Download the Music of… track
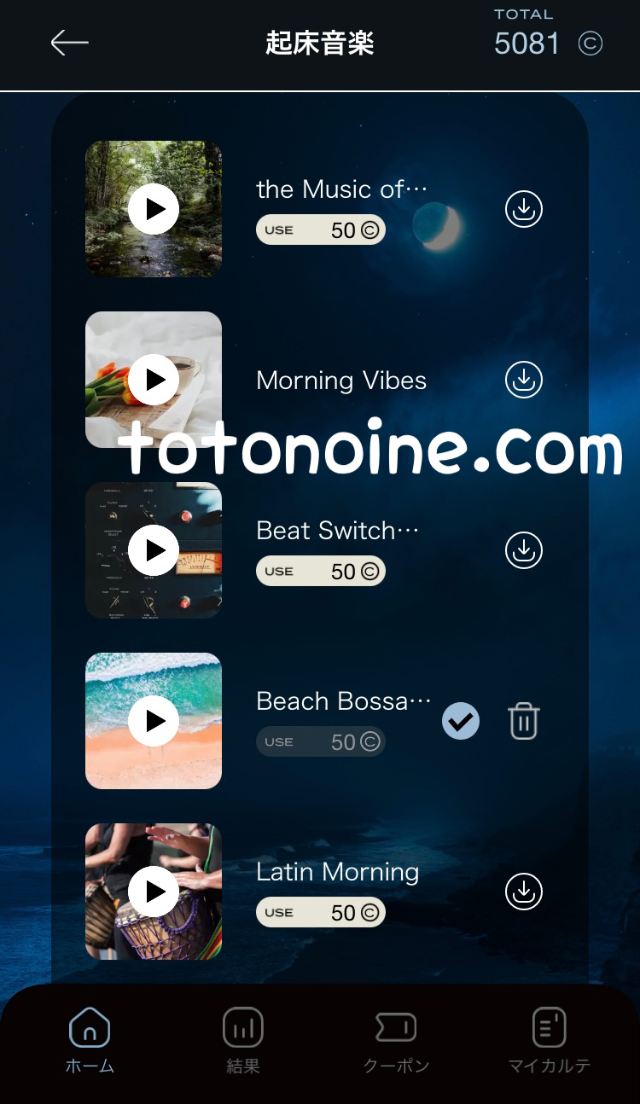 (x=523, y=209)
